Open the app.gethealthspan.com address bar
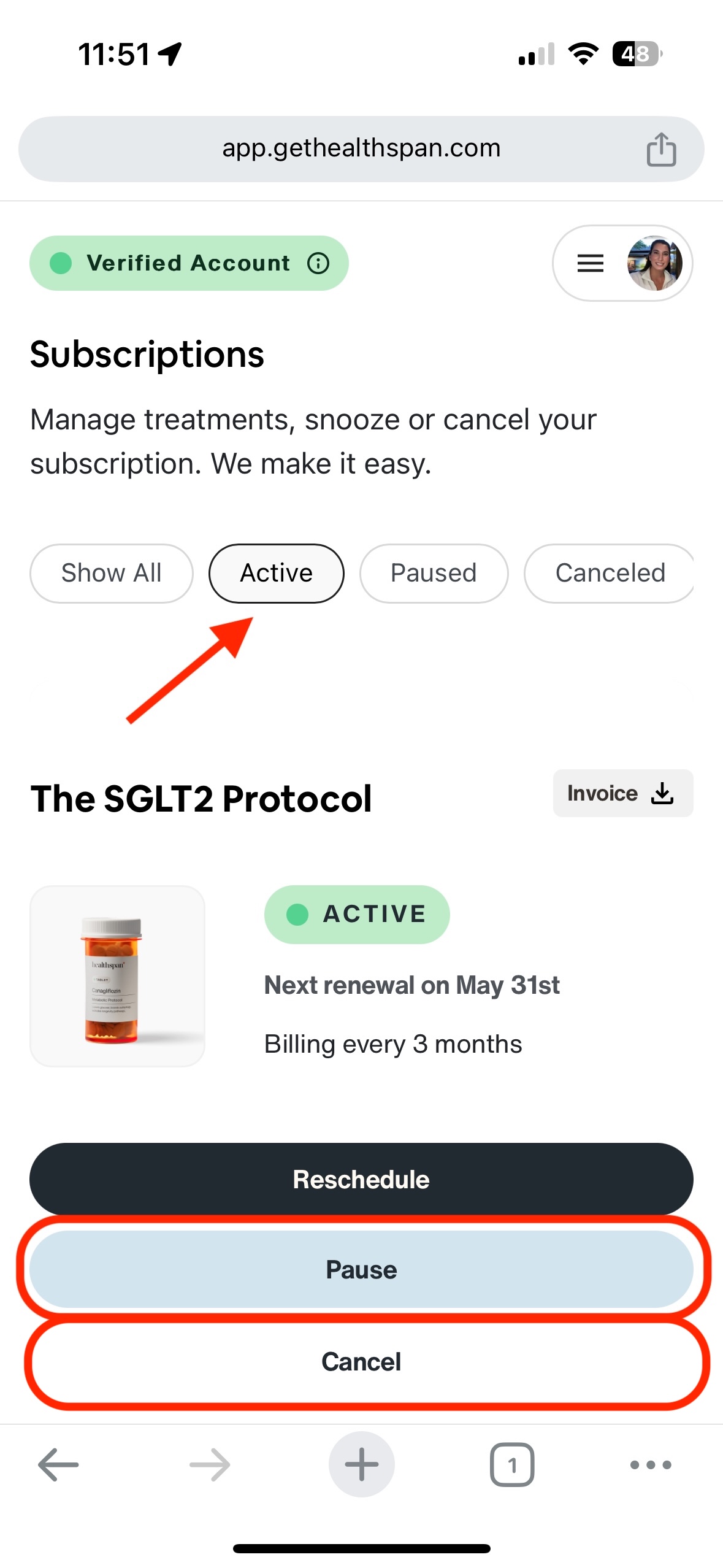The image size is (723, 1568). coord(361,148)
